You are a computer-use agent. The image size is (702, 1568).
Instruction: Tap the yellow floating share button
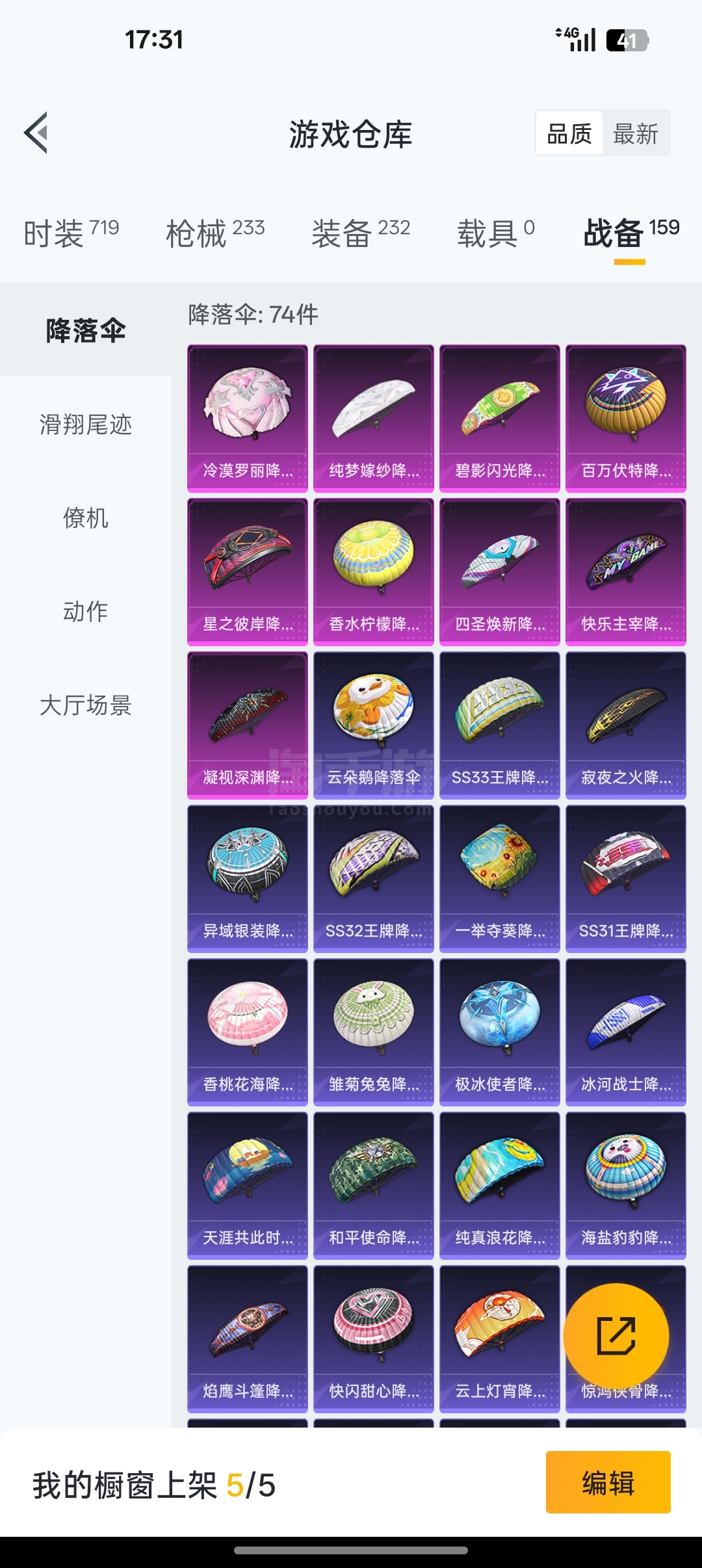(x=616, y=1336)
